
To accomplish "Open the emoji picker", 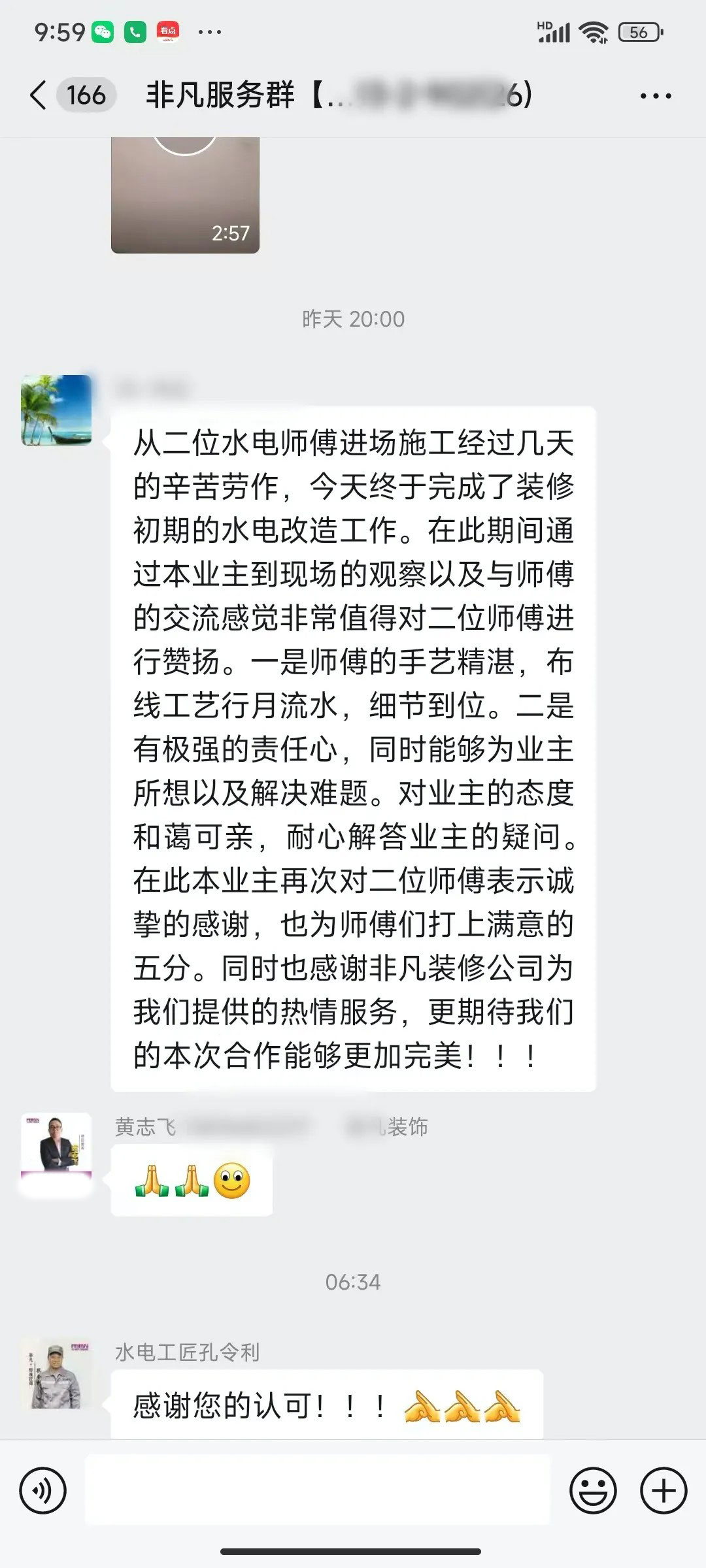I will [593, 1492].
